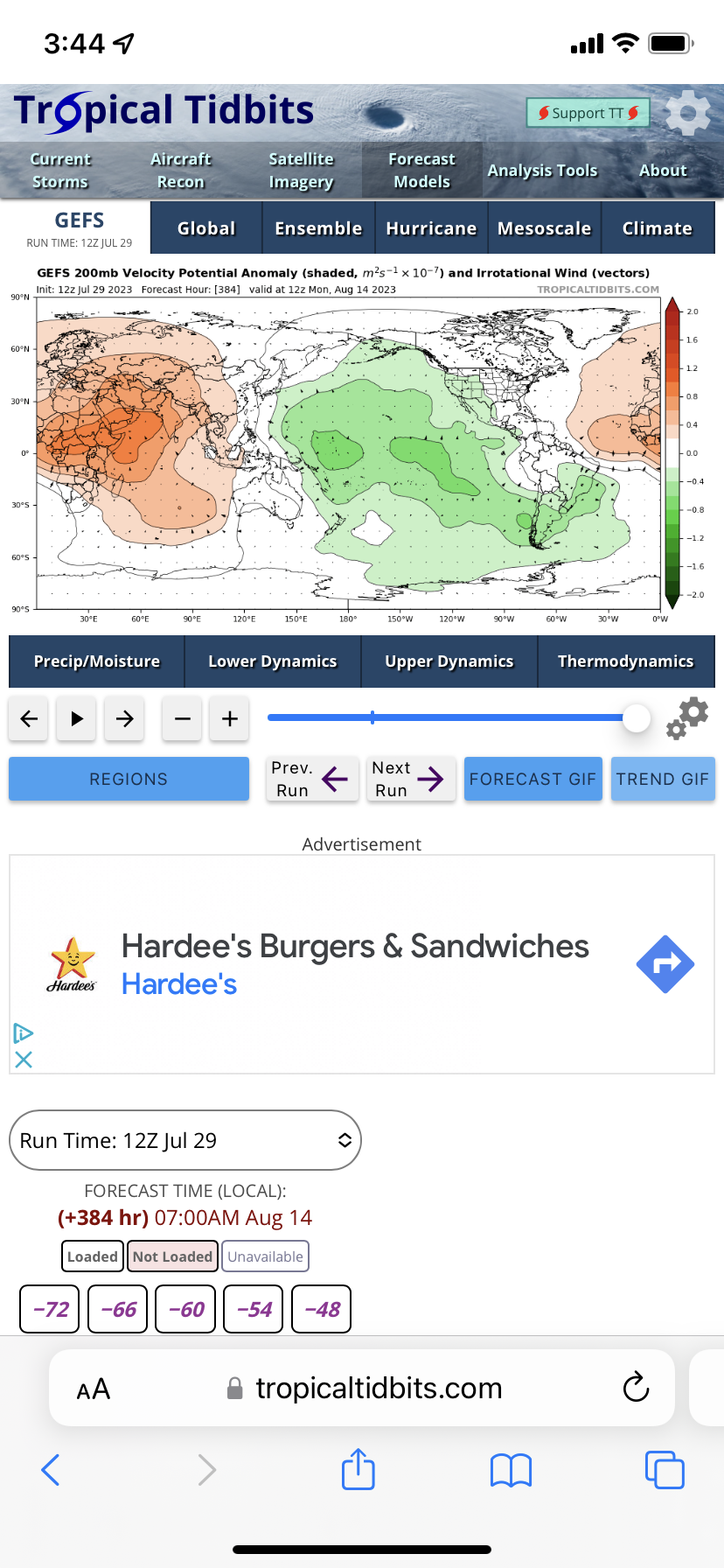Open the Precip/Moisture category
724x1568 pixels.
pos(97,661)
